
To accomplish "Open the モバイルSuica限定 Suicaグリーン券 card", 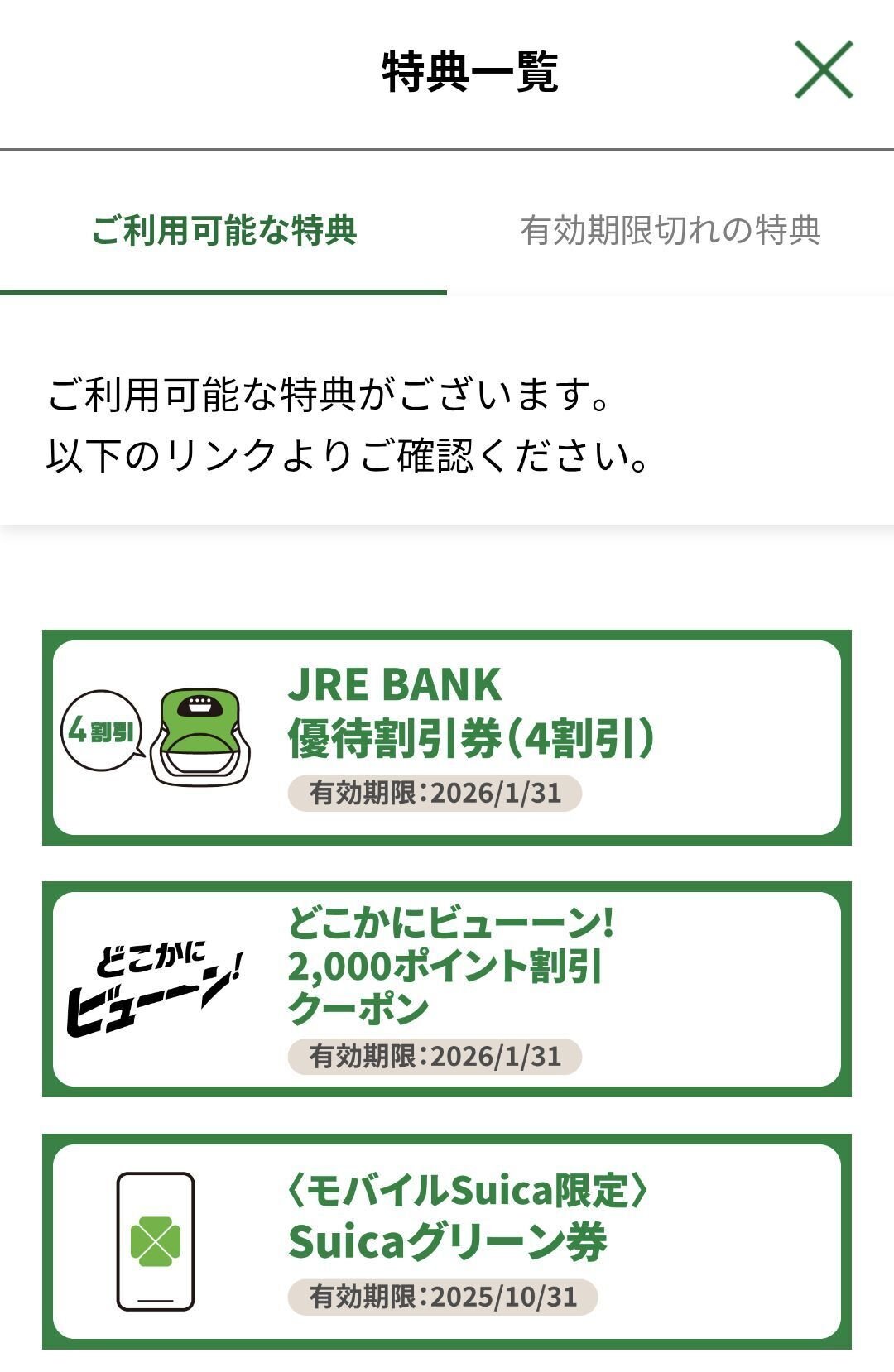I will coord(447,1241).
